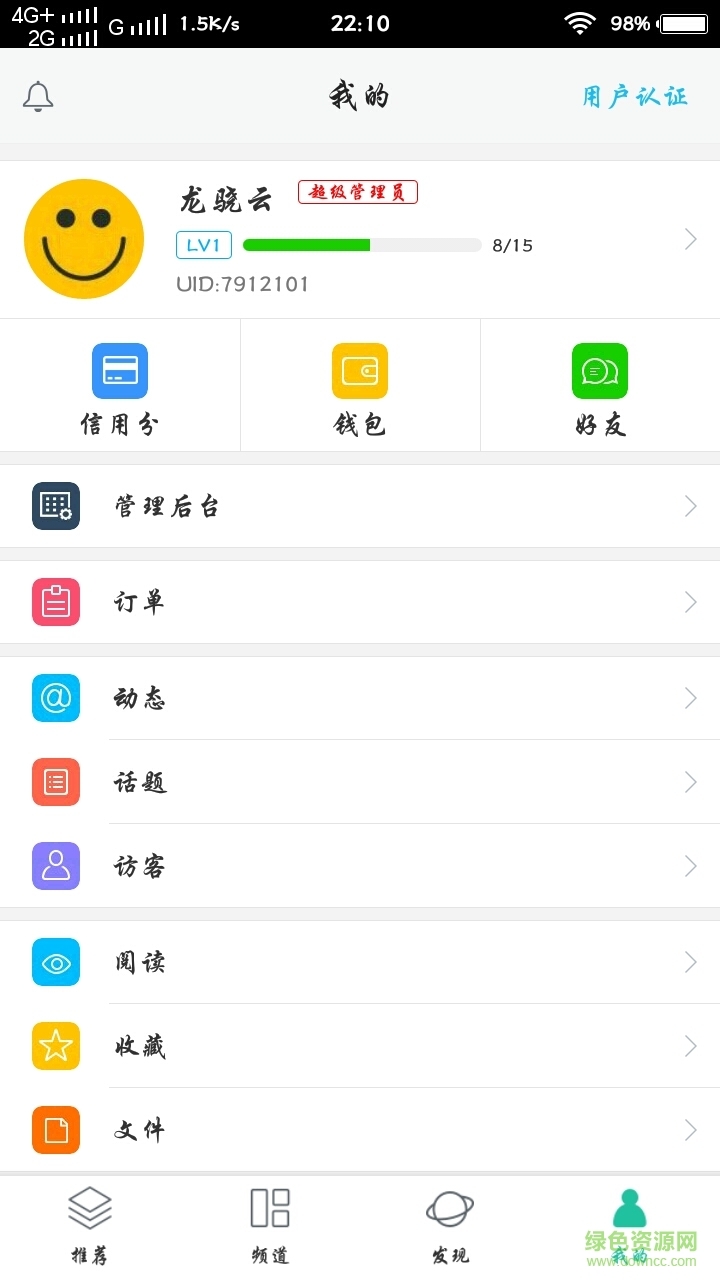Open the 话题 topics list icon

point(55,782)
